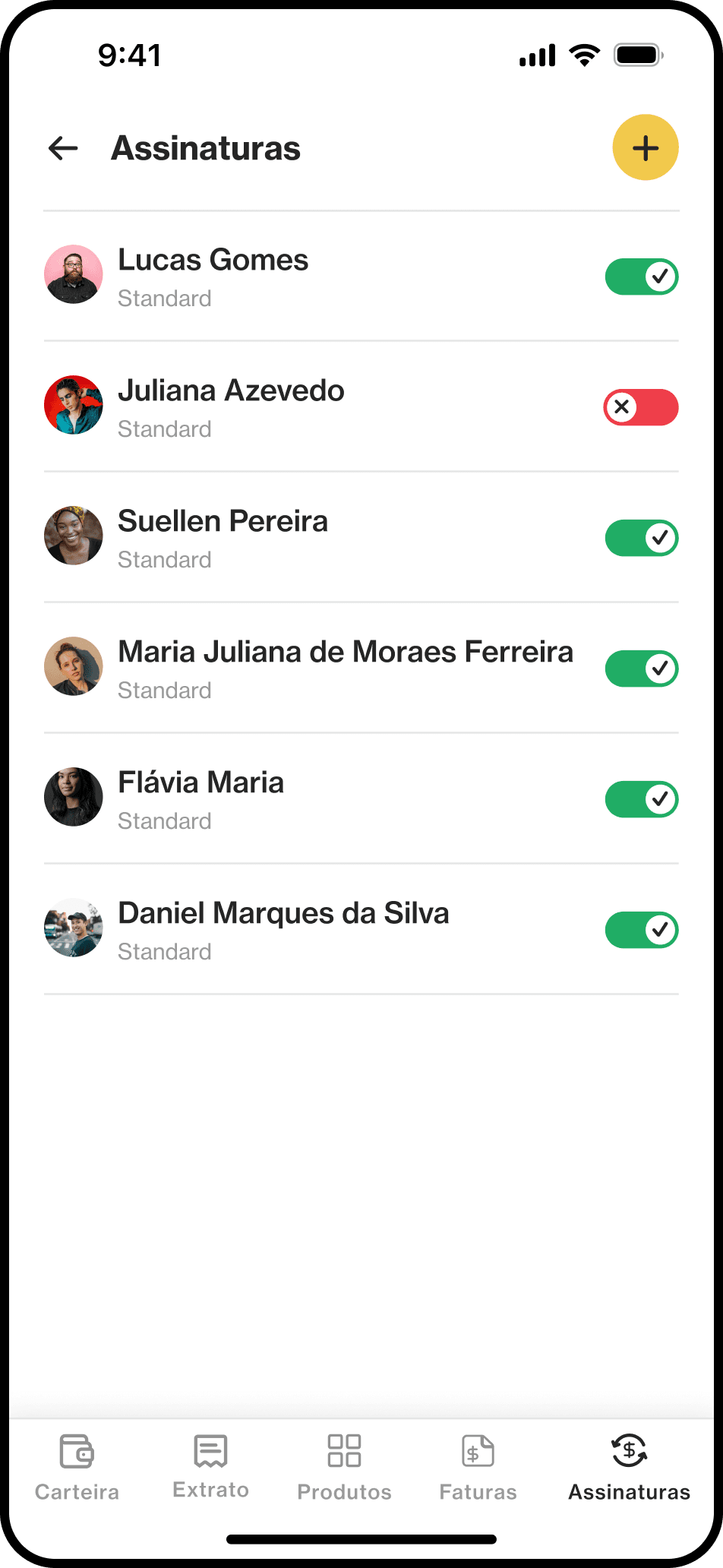The height and width of the screenshot is (1568, 723).
Task: Disable the Lucas Gomes subscription toggle
Action: (x=642, y=277)
